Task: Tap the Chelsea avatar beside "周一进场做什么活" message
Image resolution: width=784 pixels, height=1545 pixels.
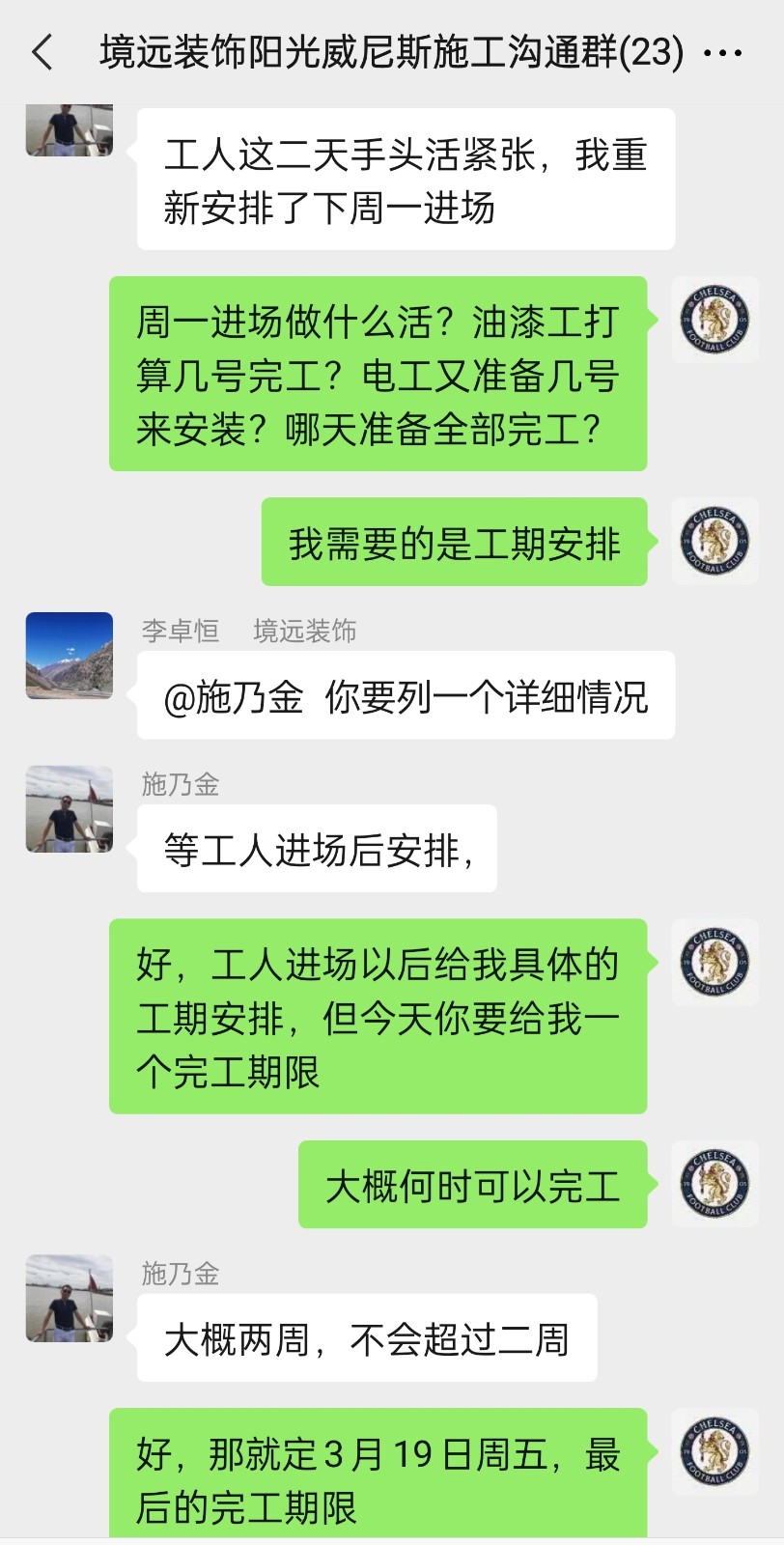Action: (x=714, y=321)
